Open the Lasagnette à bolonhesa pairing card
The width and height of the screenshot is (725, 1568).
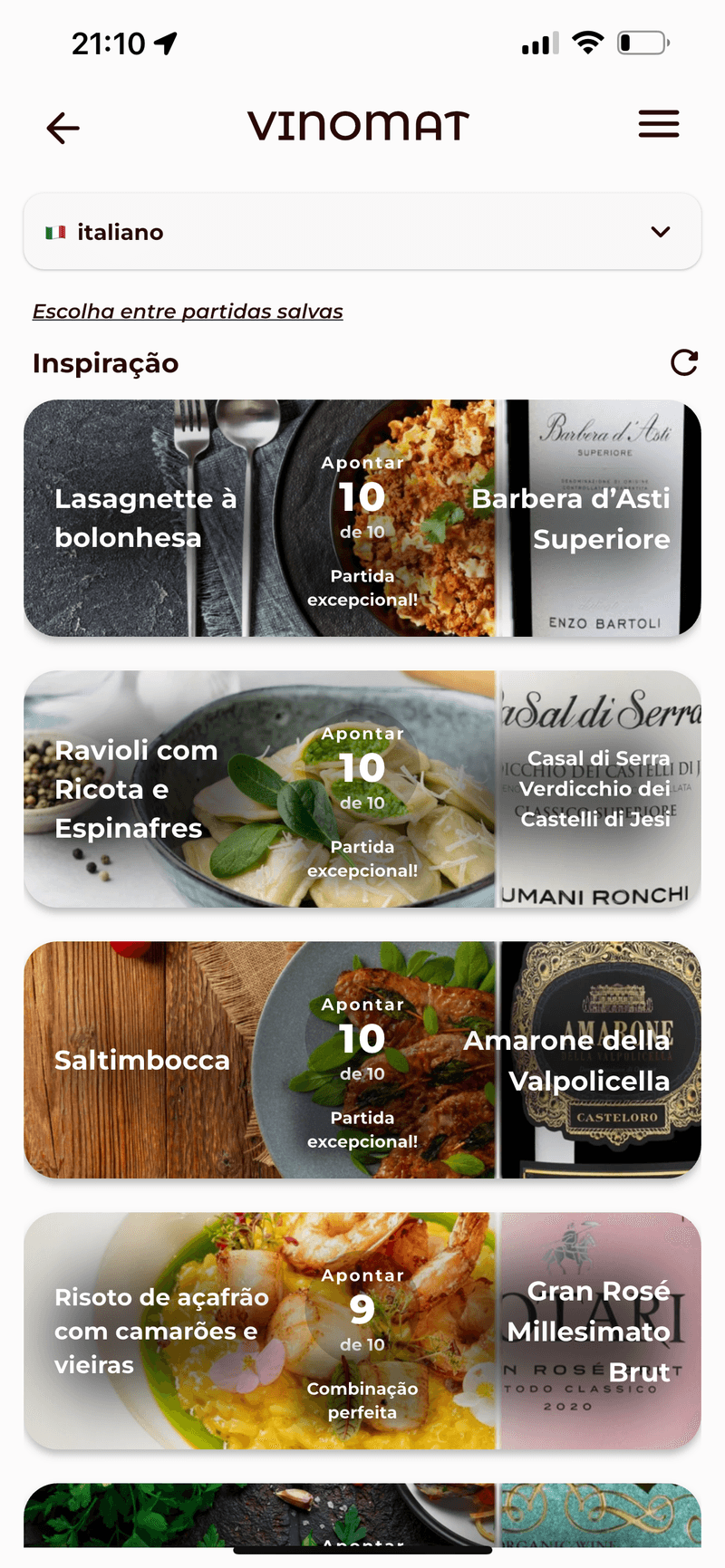(362, 518)
